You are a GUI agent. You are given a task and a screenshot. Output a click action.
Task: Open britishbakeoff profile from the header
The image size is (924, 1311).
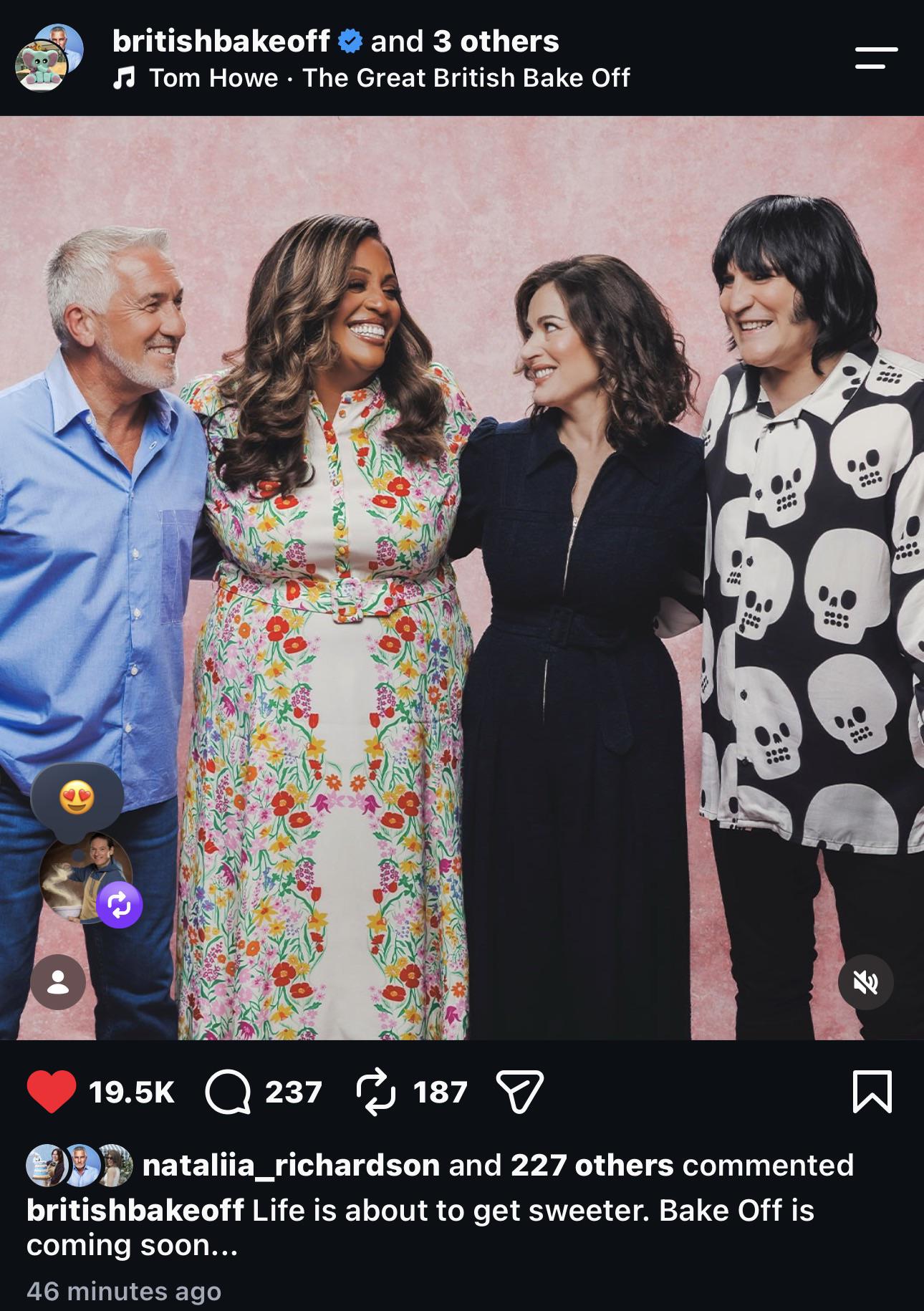[x=221, y=42]
